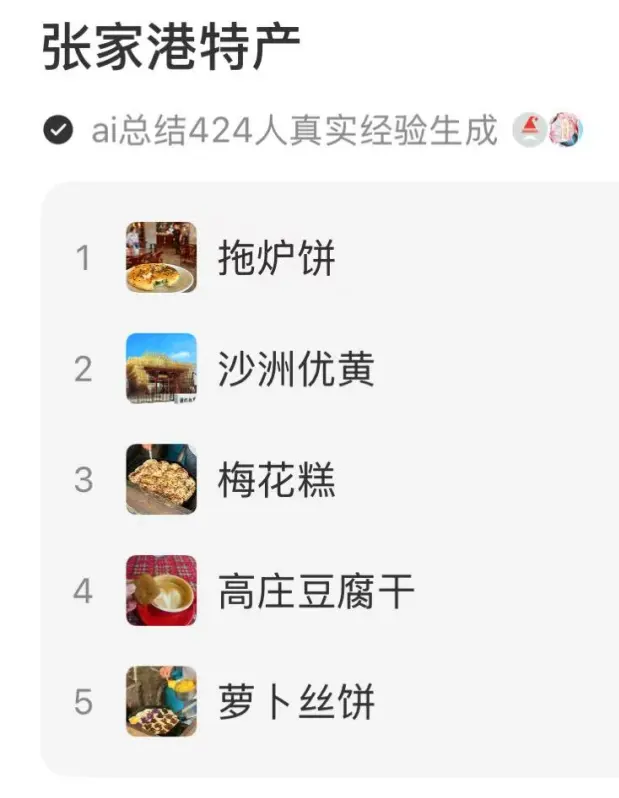Tap the 萝卜丝饼 item
619x798 pixels.
point(296,702)
